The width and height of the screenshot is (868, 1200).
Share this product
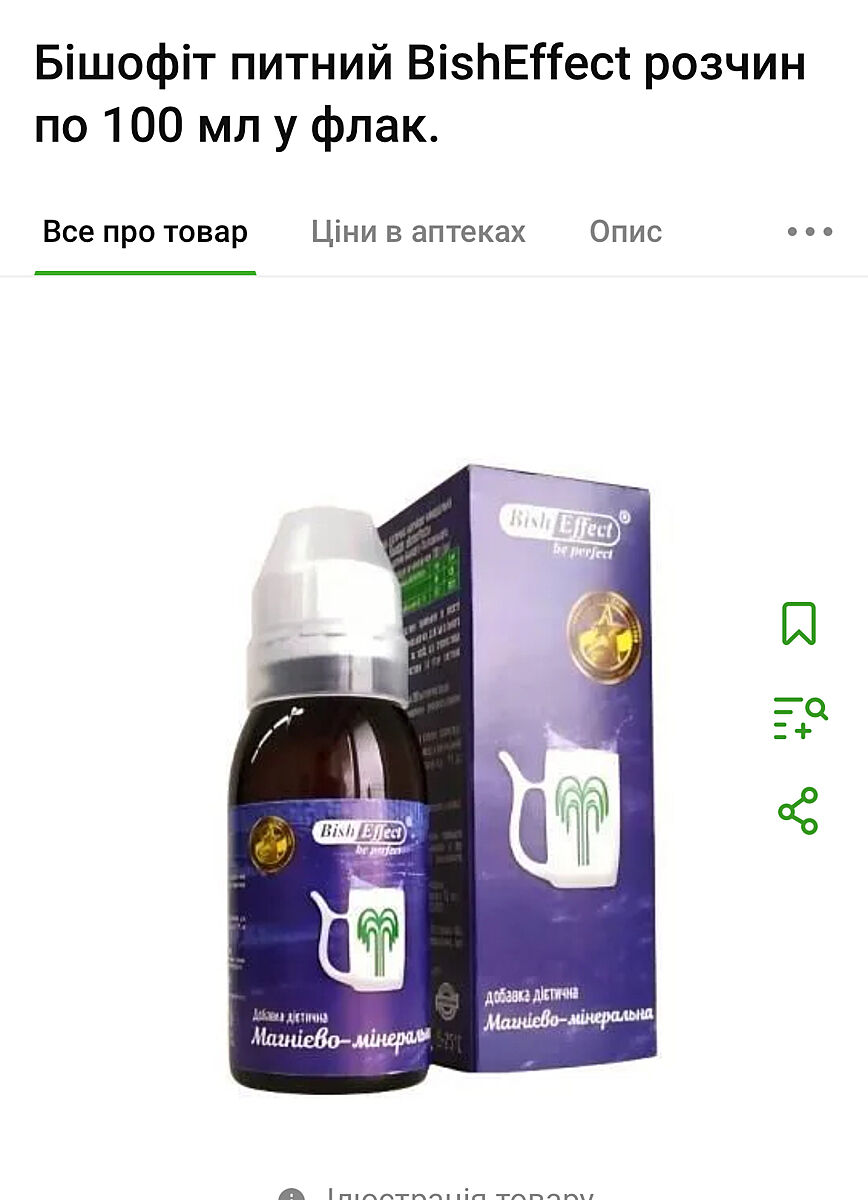point(798,810)
